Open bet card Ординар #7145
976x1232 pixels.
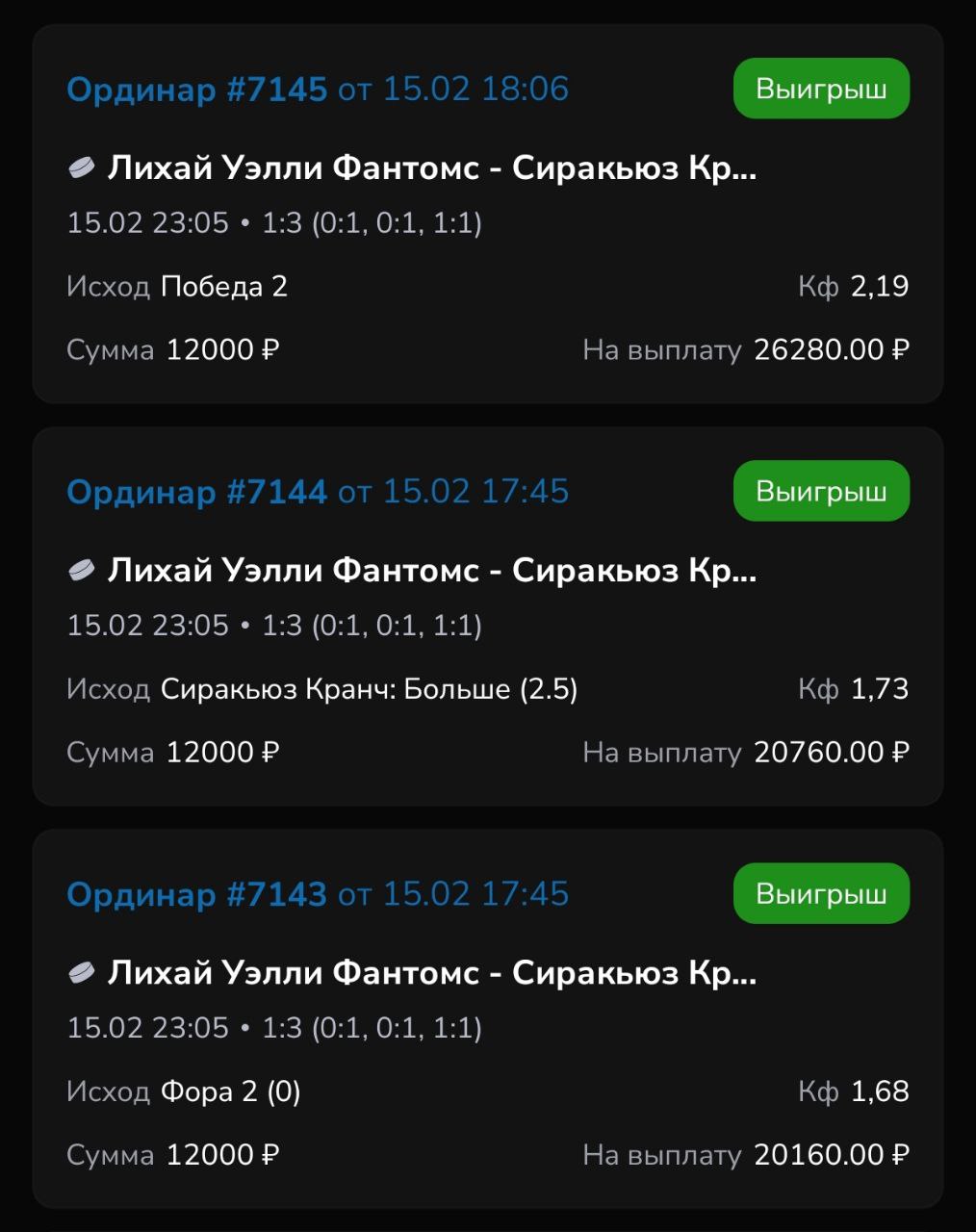197,90
